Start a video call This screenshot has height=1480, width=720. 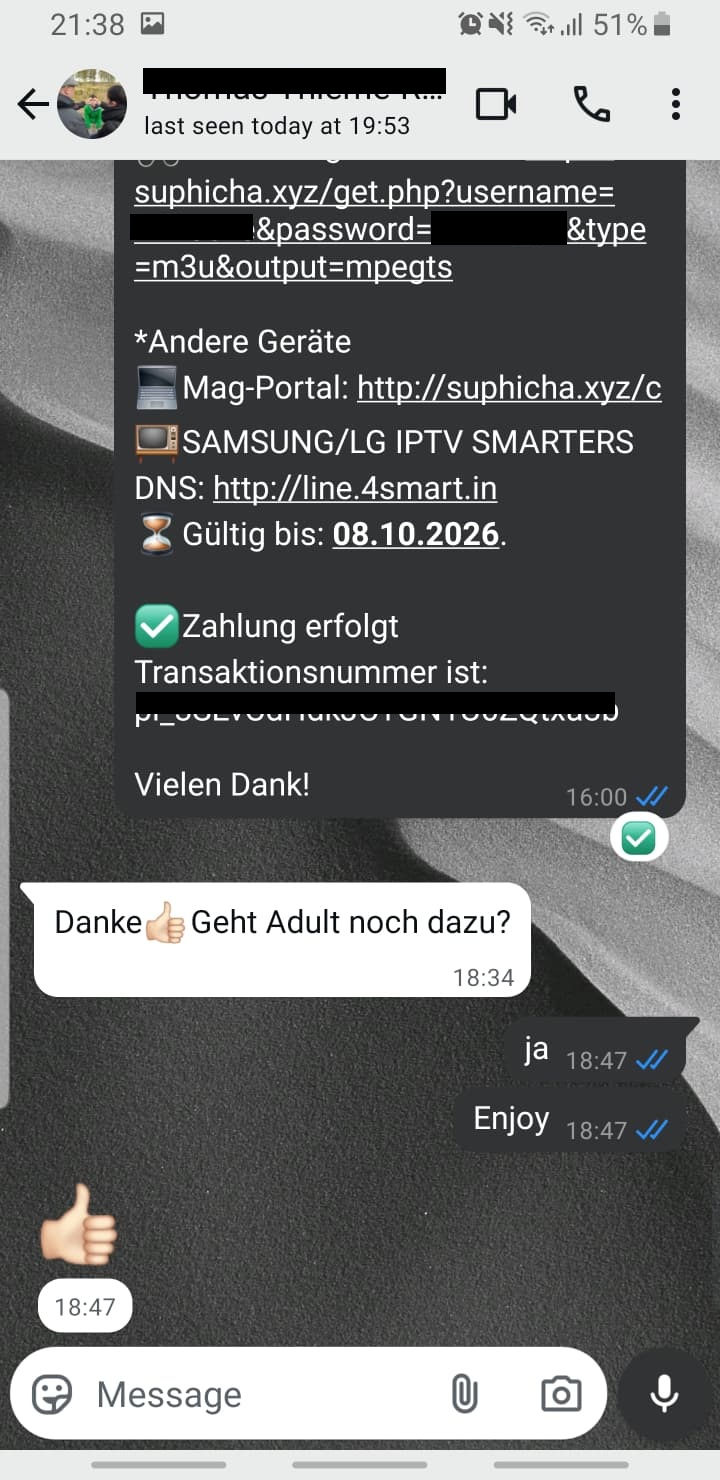496,104
